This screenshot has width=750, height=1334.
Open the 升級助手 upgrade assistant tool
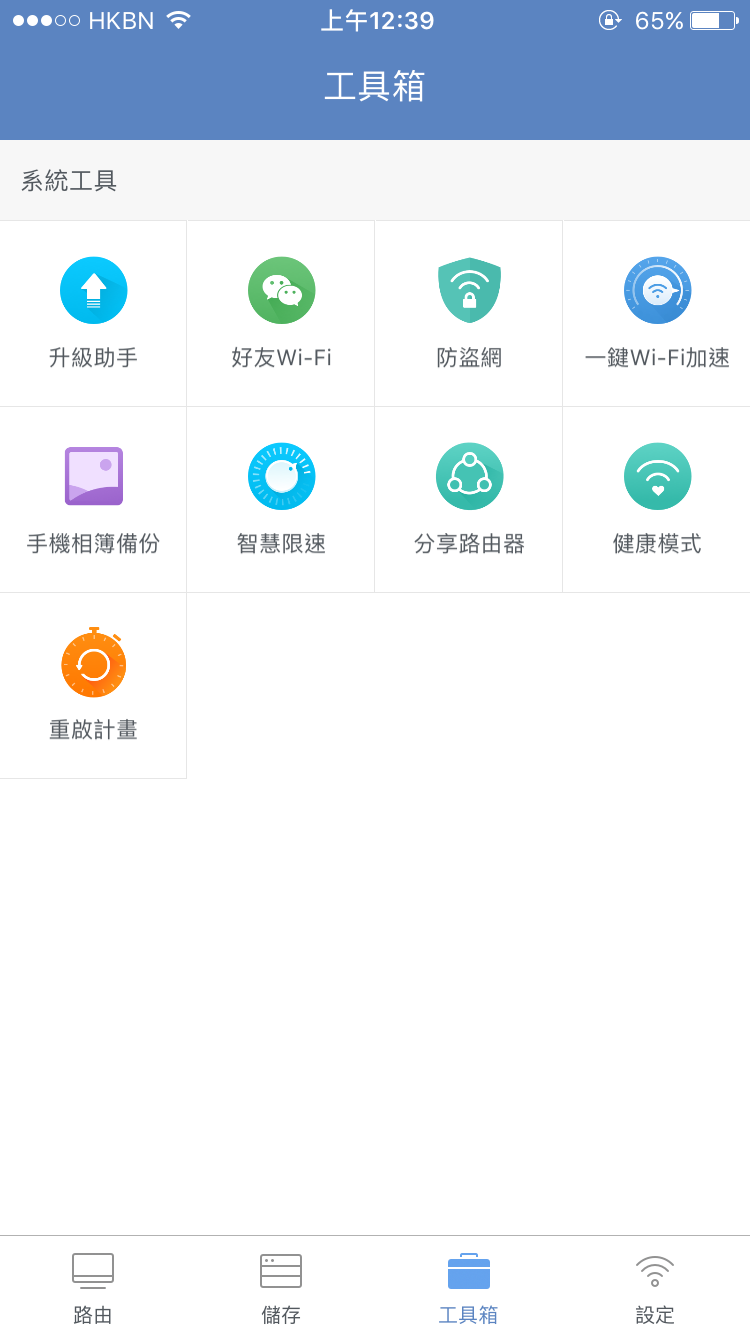pyautogui.click(x=93, y=312)
